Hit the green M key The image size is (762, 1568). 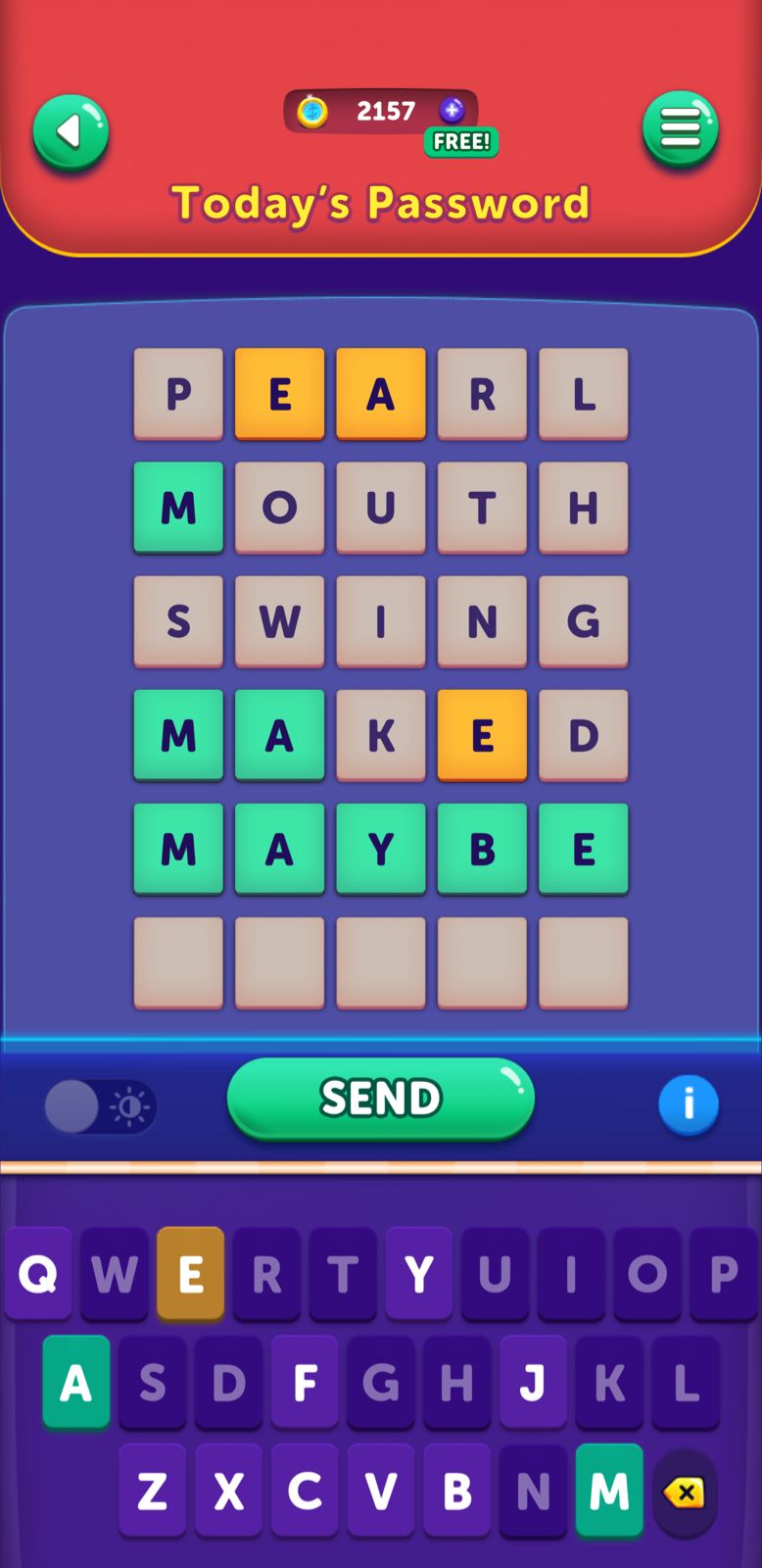(609, 1492)
